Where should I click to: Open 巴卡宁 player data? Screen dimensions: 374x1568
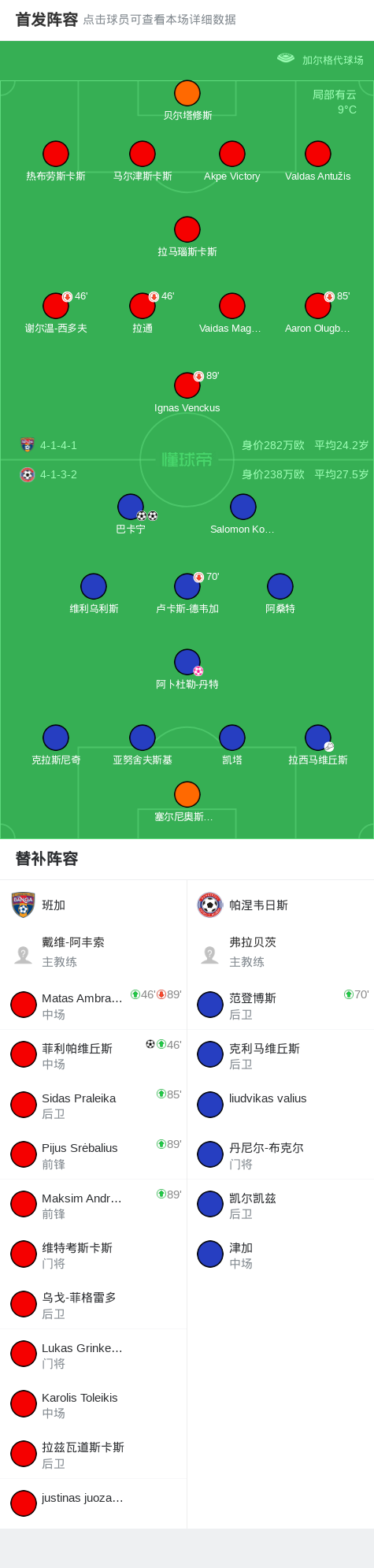(131, 514)
